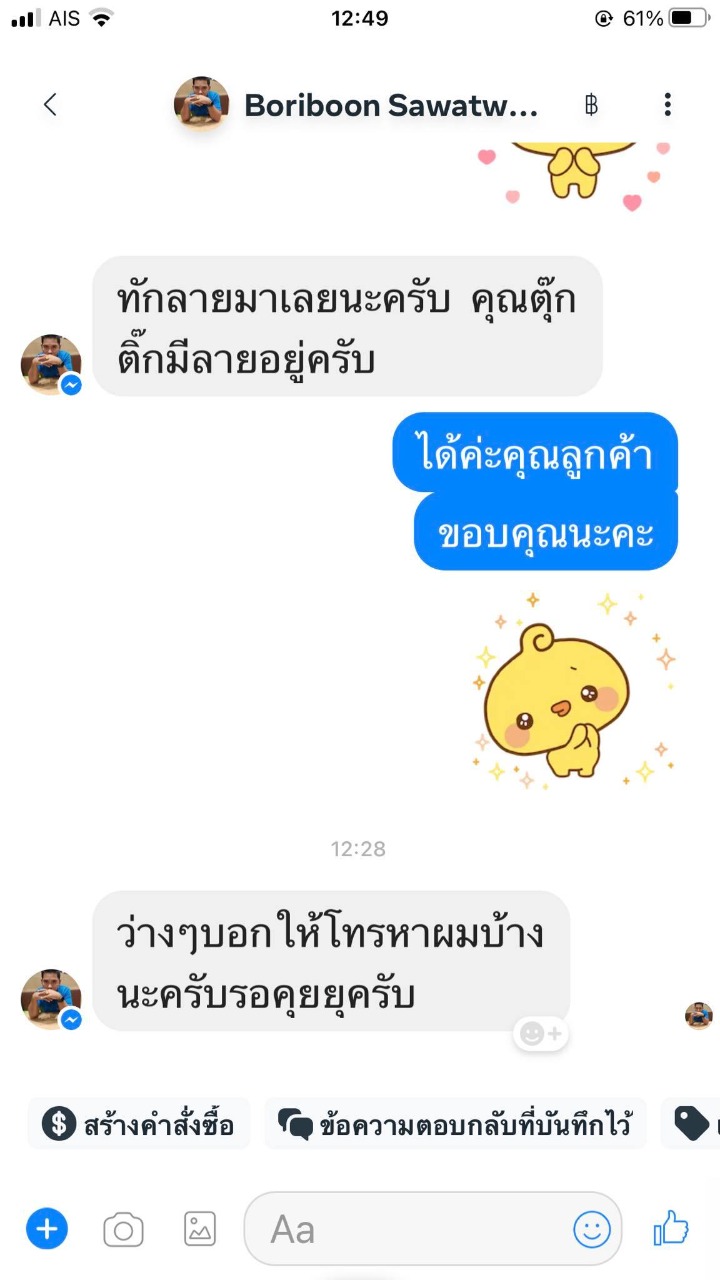This screenshot has width=720, height=1280.
Task: Open the blue plus attachments button
Action: click(47, 1228)
